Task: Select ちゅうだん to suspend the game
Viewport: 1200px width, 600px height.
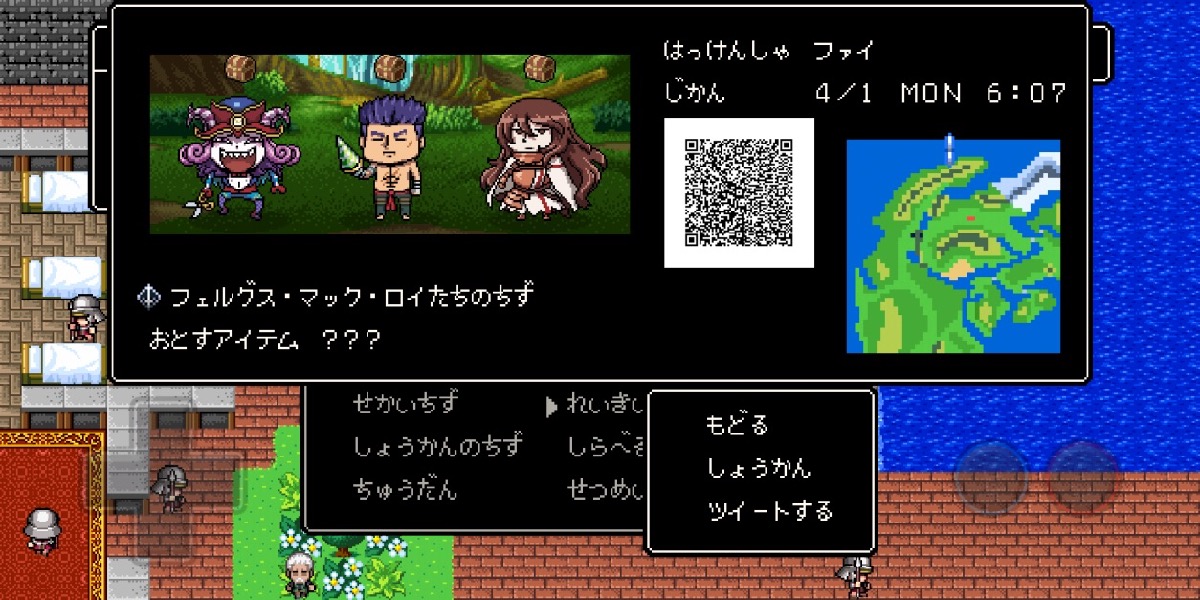Action: coord(405,490)
